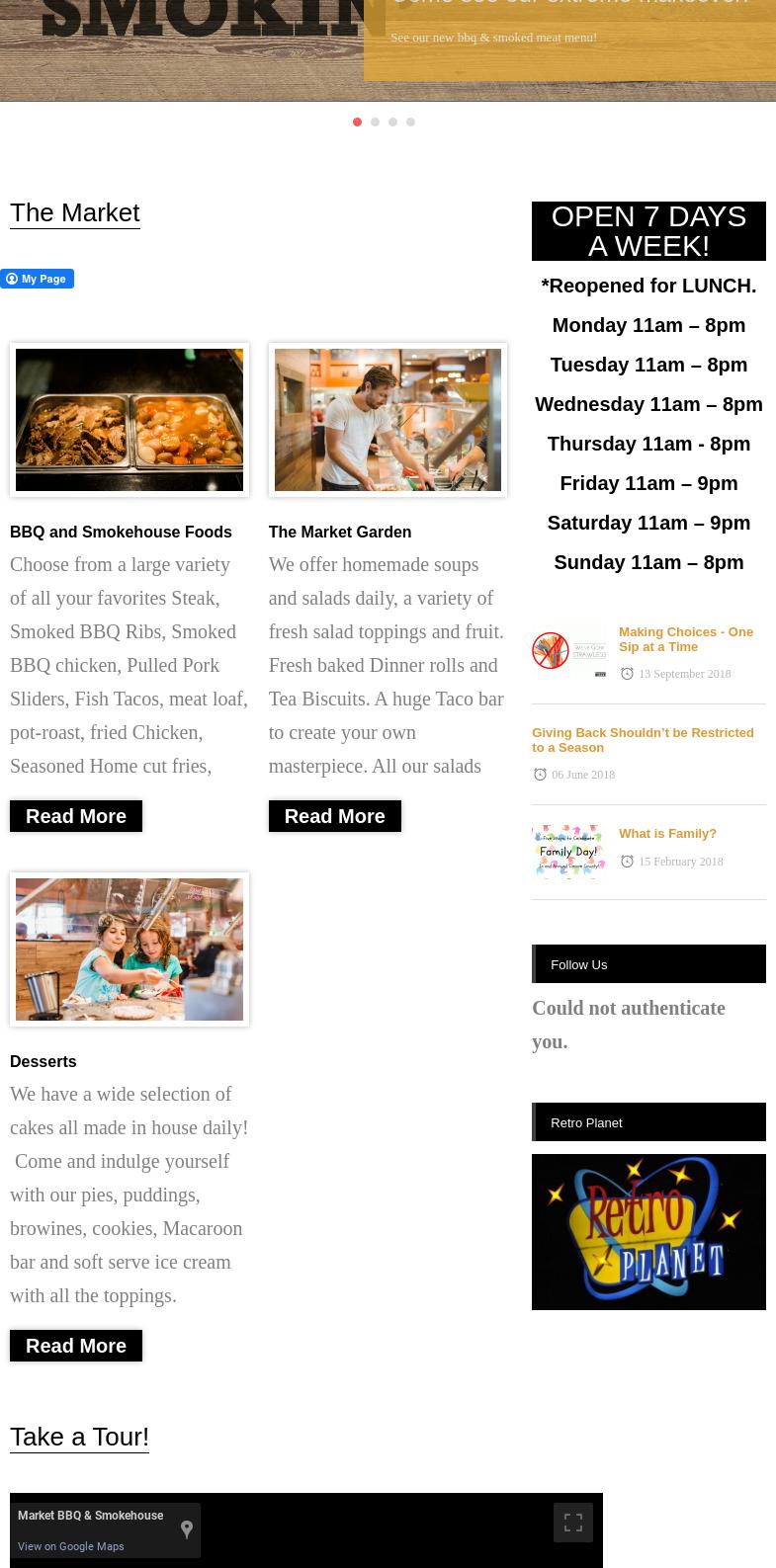Open the Making Choices - One Sip post
Screen dimensions: 776x1568
pos(686,639)
